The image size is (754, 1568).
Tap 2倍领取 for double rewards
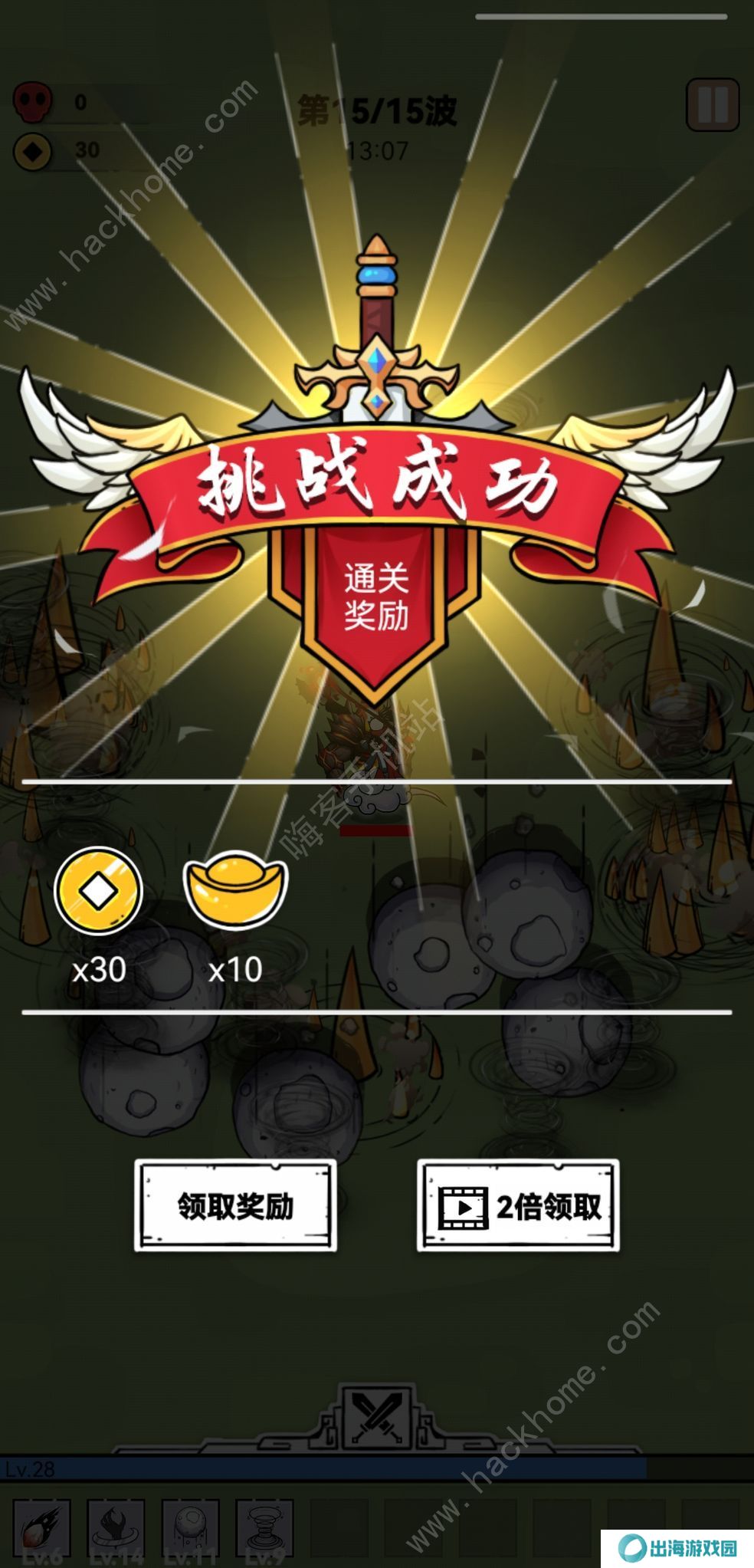tap(518, 1205)
